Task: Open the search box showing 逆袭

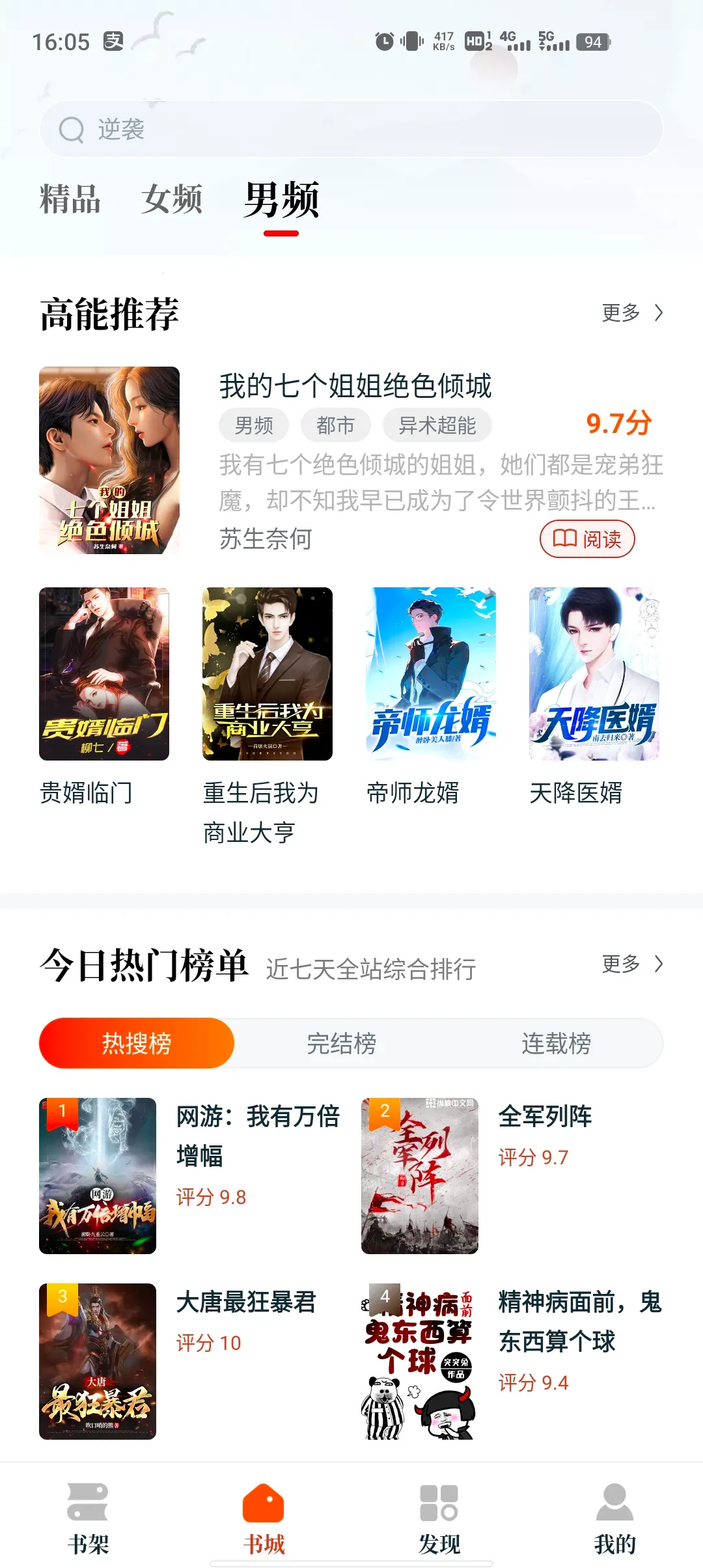Action: point(351,129)
